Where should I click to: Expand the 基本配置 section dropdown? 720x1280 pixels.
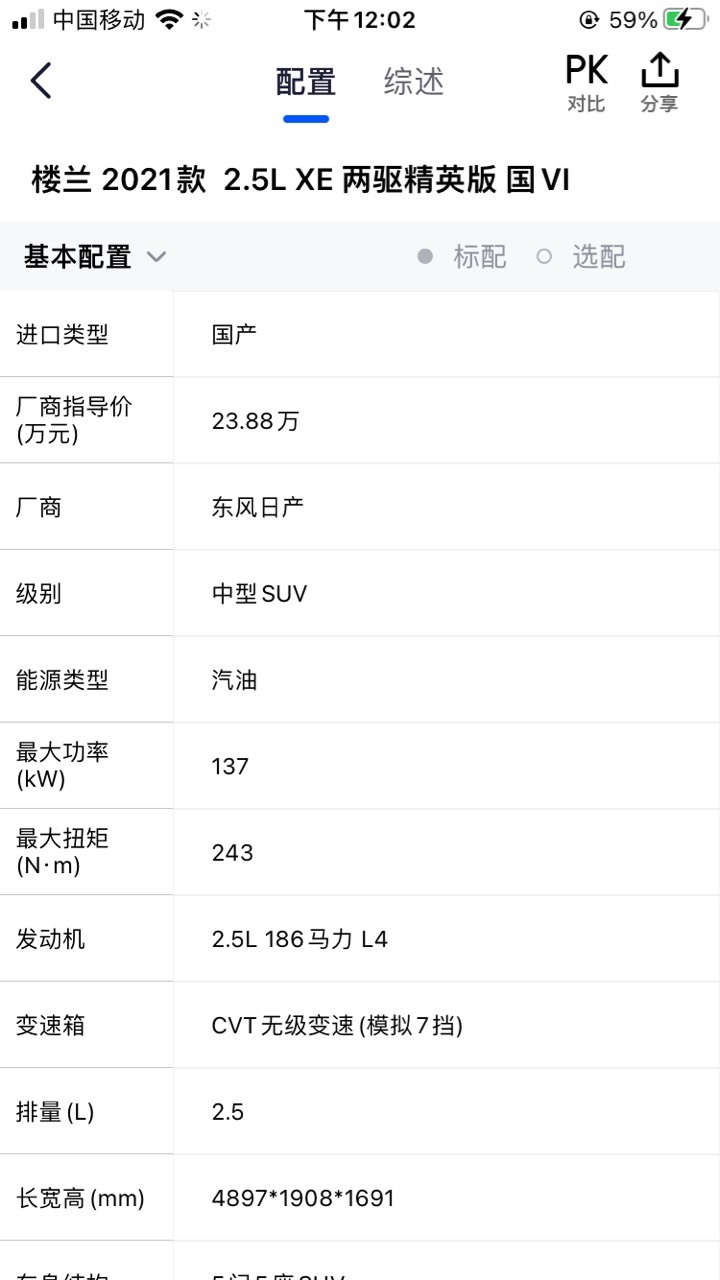pos(95,257)
